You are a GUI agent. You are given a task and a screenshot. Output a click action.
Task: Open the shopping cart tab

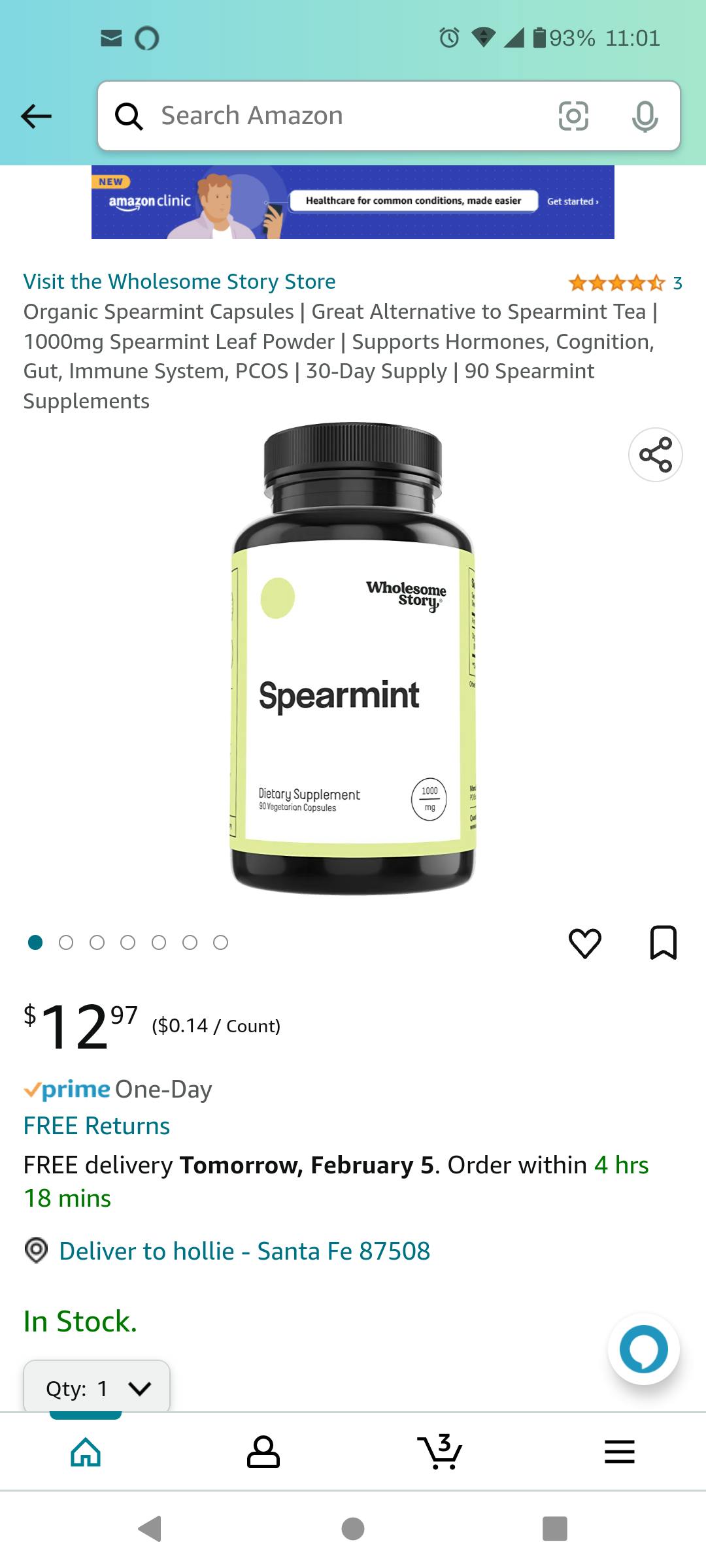click(x=440, y=1452)
